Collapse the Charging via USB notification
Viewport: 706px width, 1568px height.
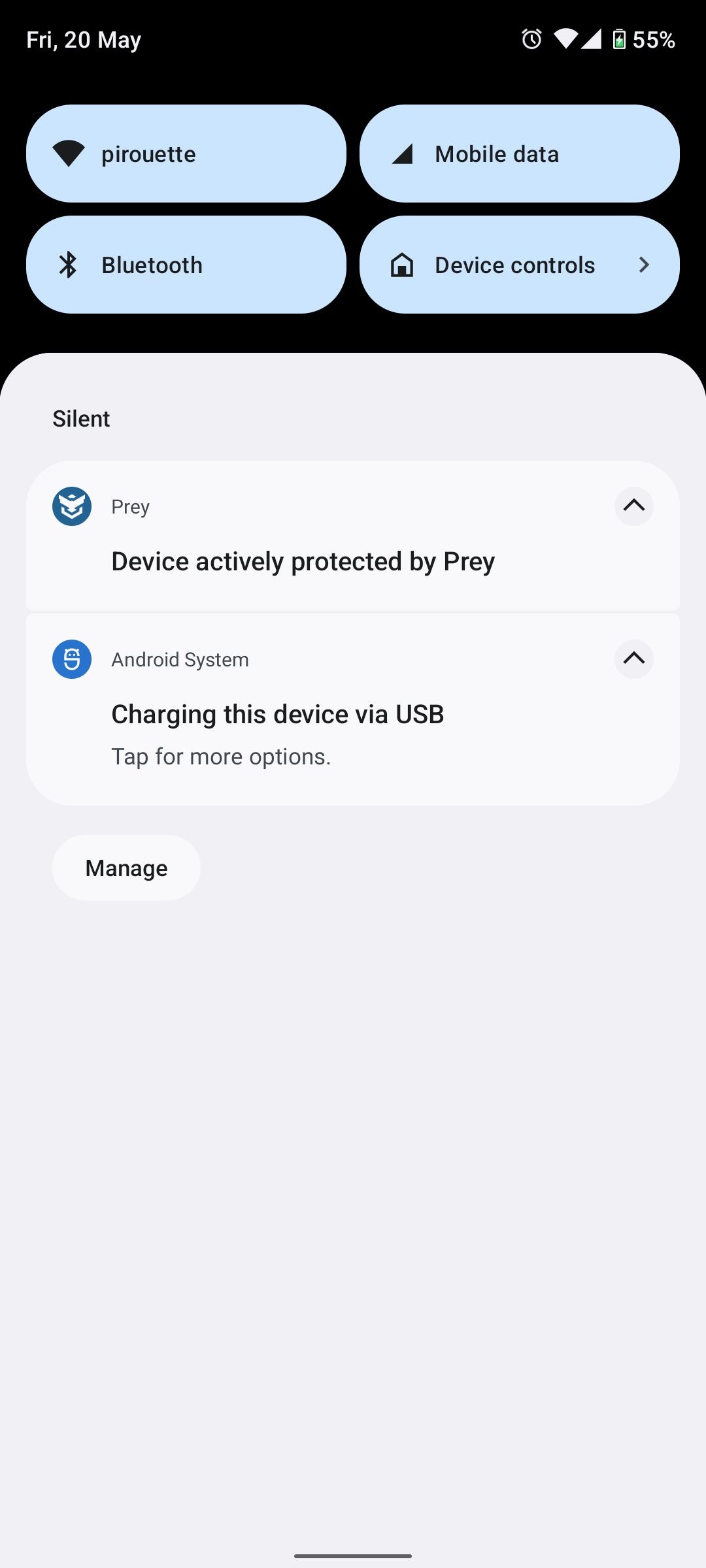click(x=633, y=659)
